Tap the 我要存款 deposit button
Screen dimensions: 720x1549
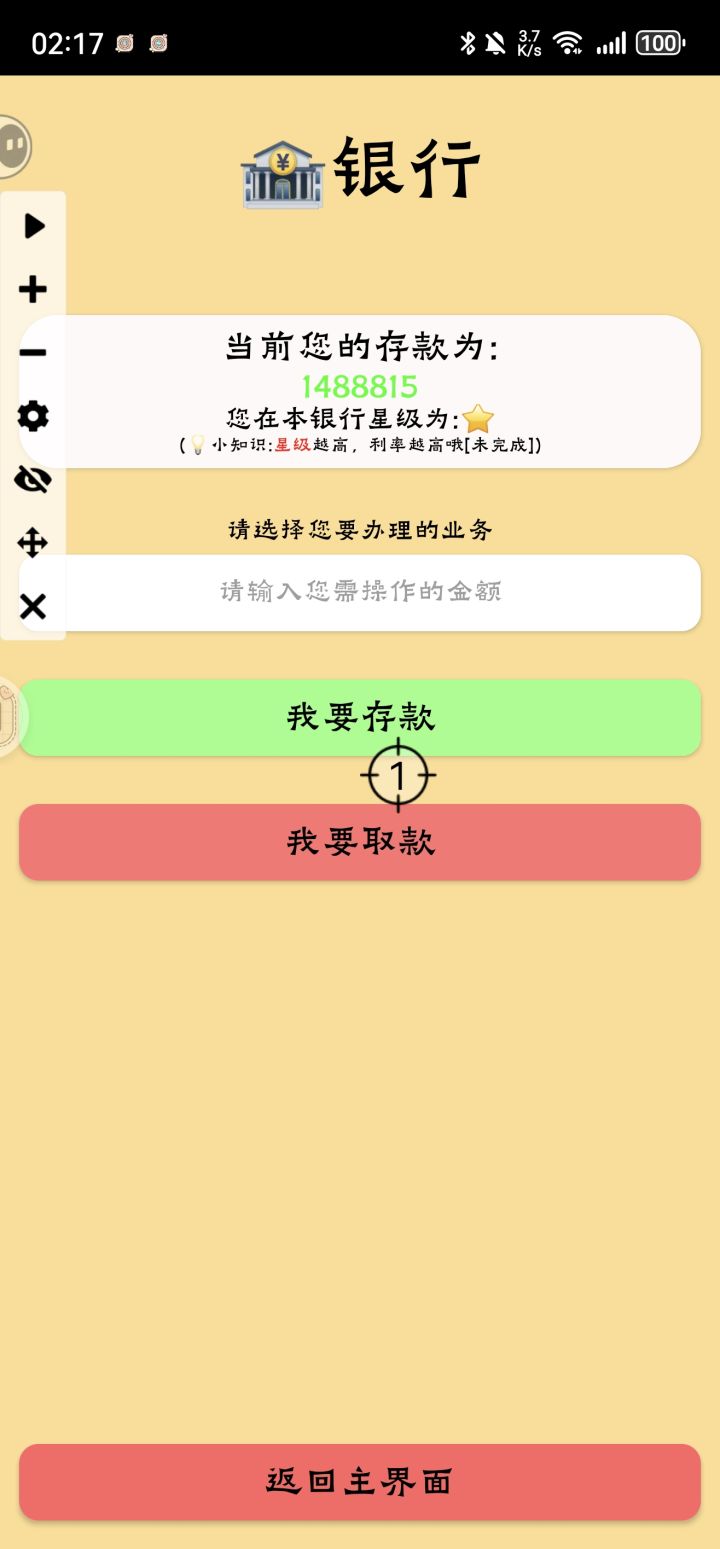click(x=360, y=717)
